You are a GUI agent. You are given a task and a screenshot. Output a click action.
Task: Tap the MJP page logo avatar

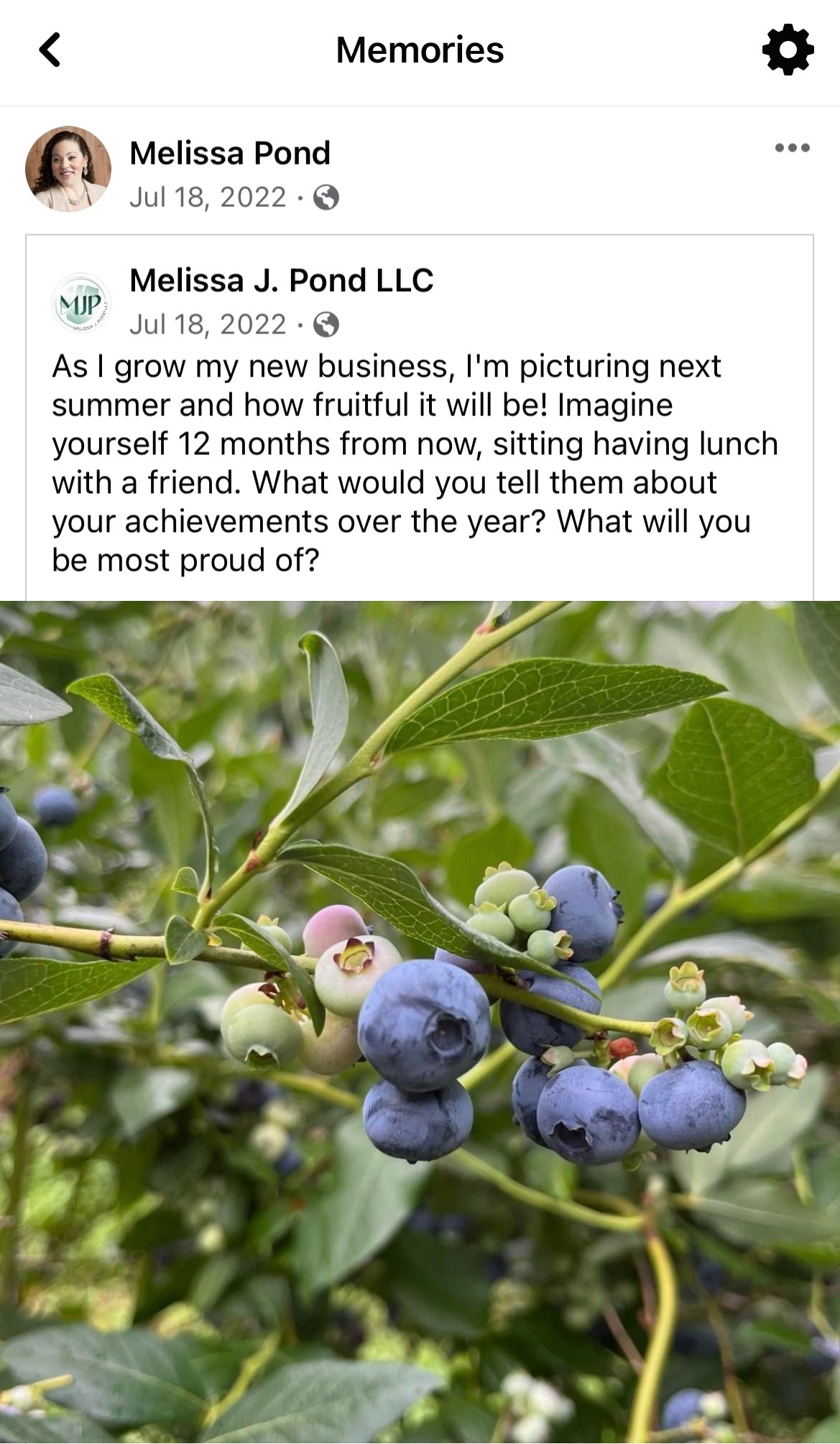tap(81, 303)
